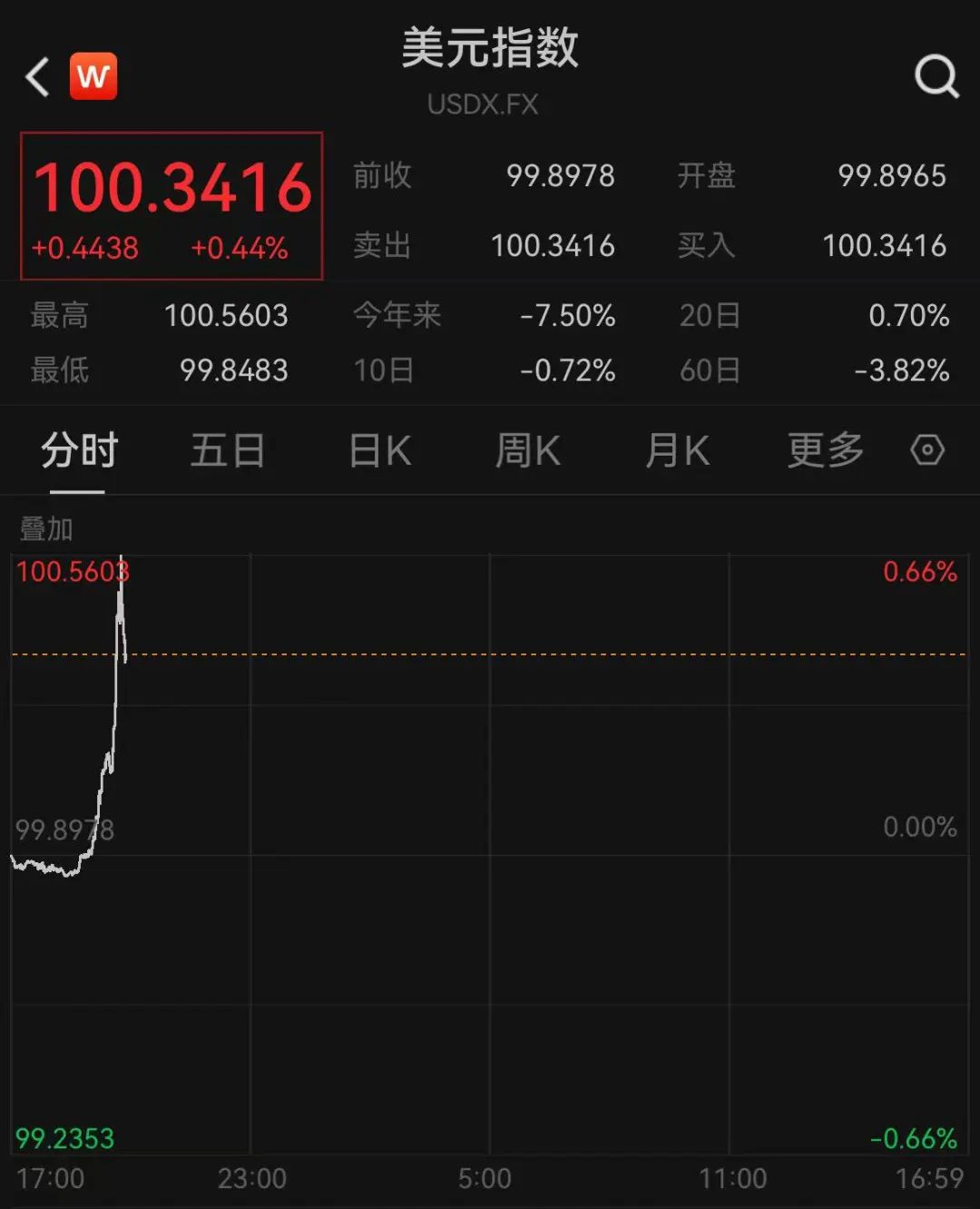Expand the 更多 chart options
The width and height of the screenshot is (980, 1209).
(x=825, y=450)
